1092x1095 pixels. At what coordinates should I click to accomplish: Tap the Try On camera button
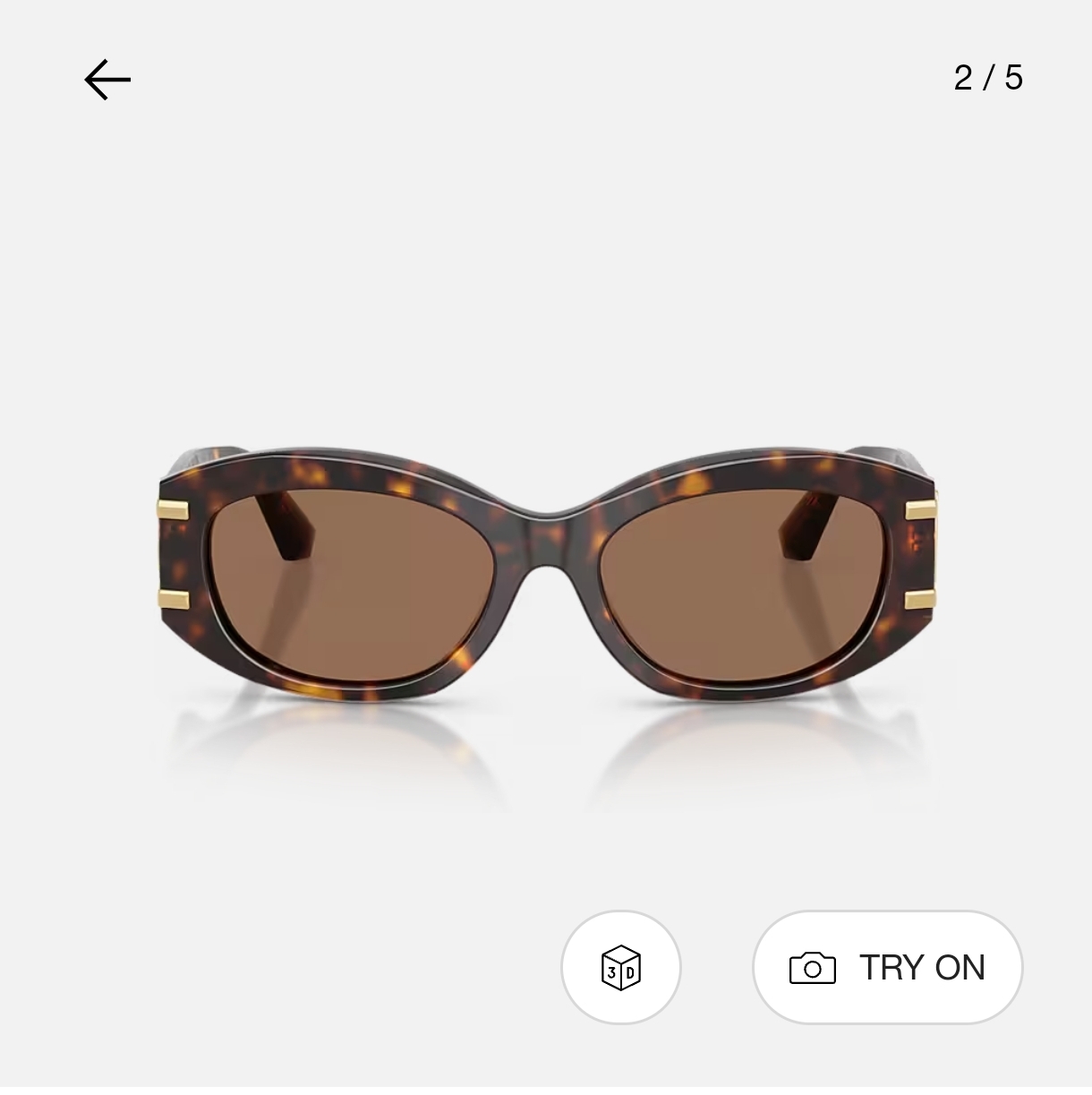[887, 968]
